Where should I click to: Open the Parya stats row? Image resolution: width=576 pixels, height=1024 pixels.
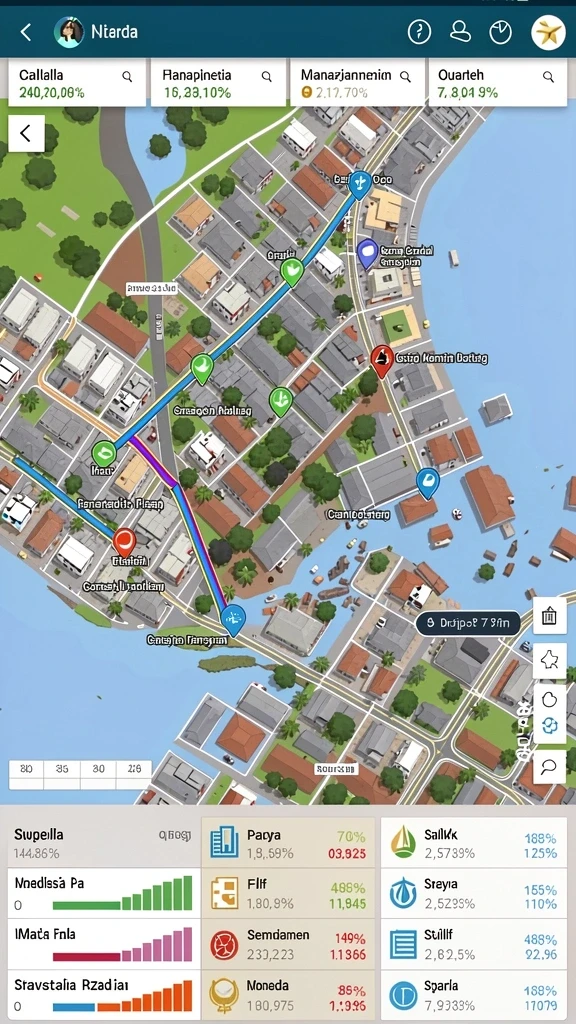pyautogui.click(x=288, y=843)
